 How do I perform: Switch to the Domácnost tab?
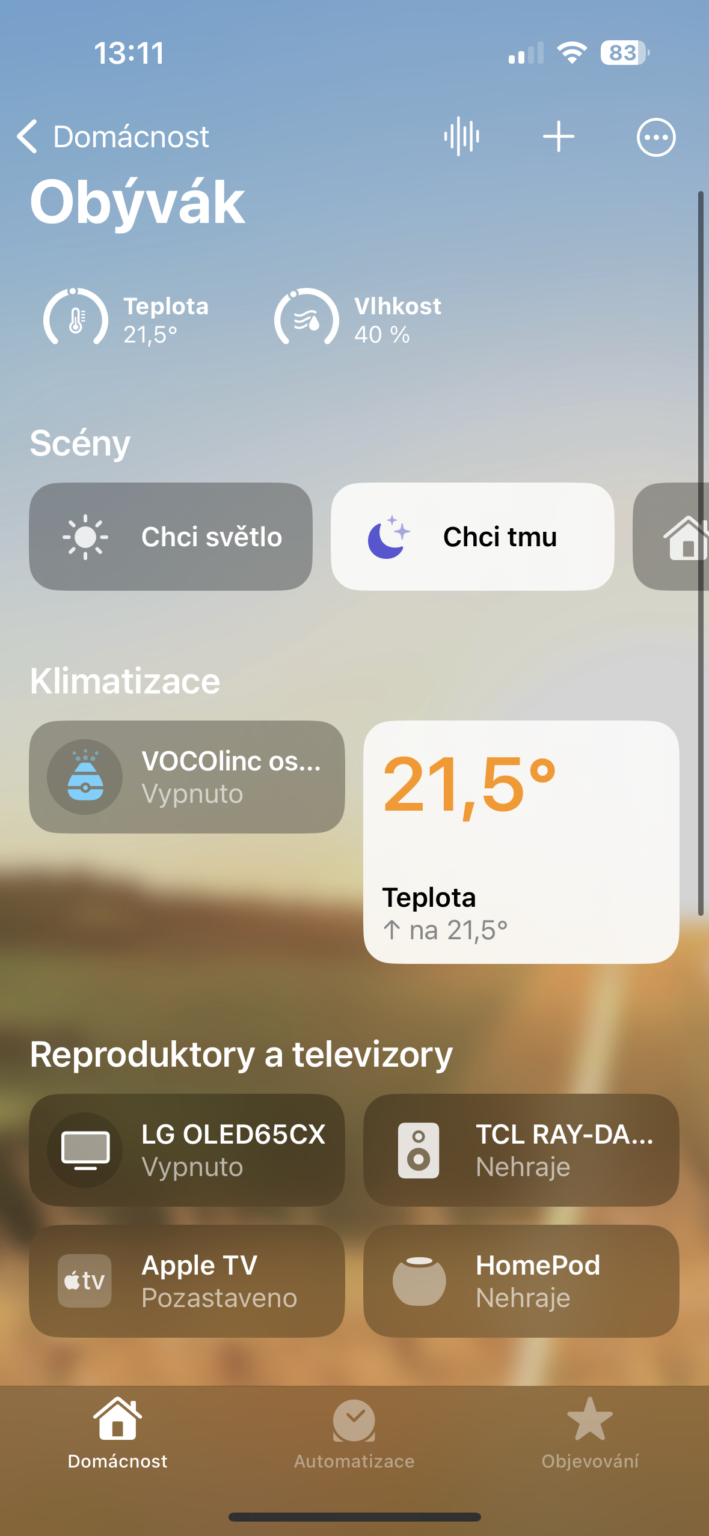click(x=118, y=1434)
